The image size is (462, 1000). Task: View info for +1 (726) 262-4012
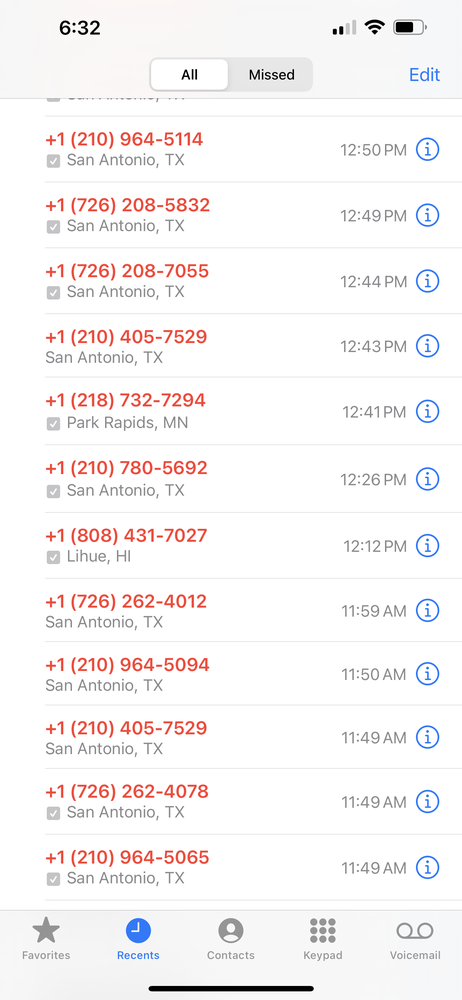[428, 611]
